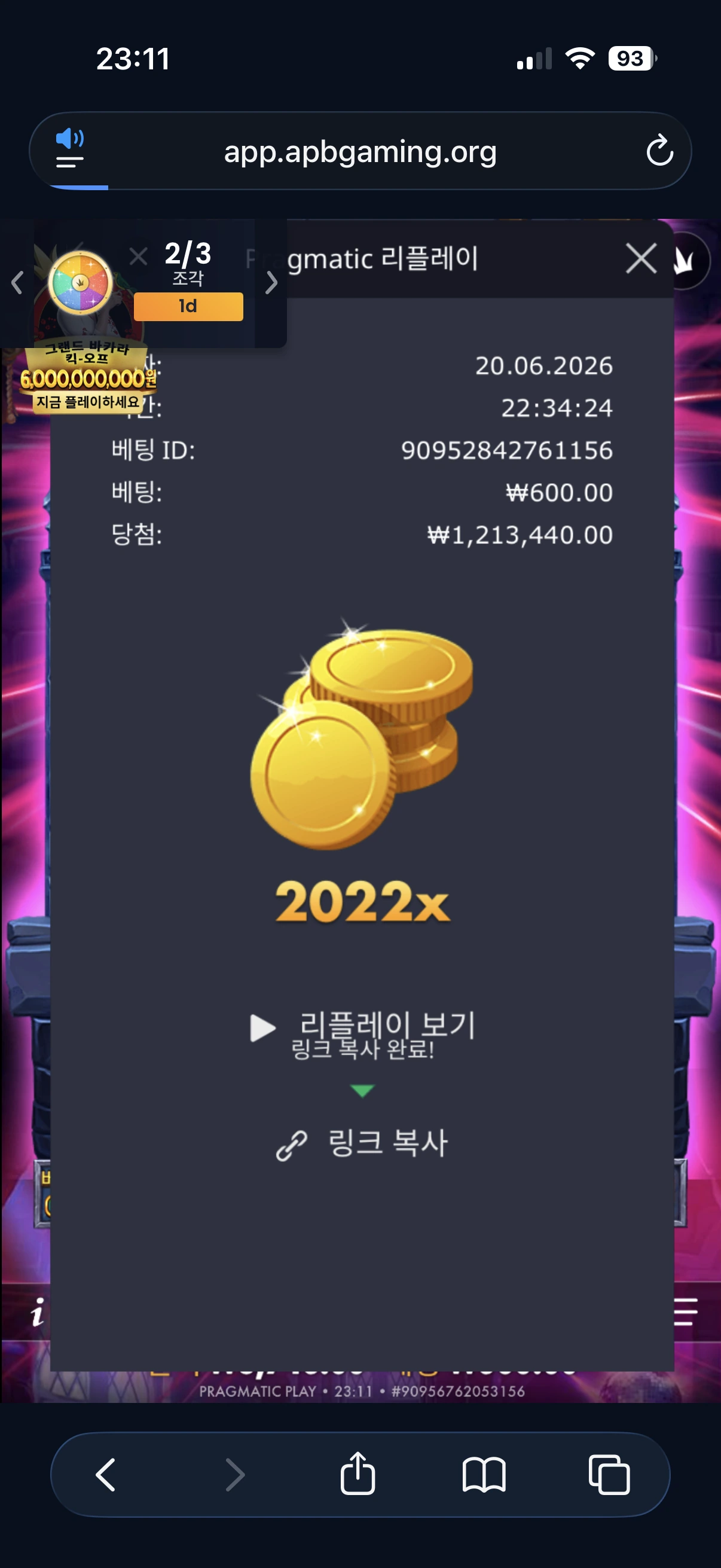Go to next promo with right arrow
Image resolution: width=721 pixels, height=1568 pixels.
(x=271, y=282)
